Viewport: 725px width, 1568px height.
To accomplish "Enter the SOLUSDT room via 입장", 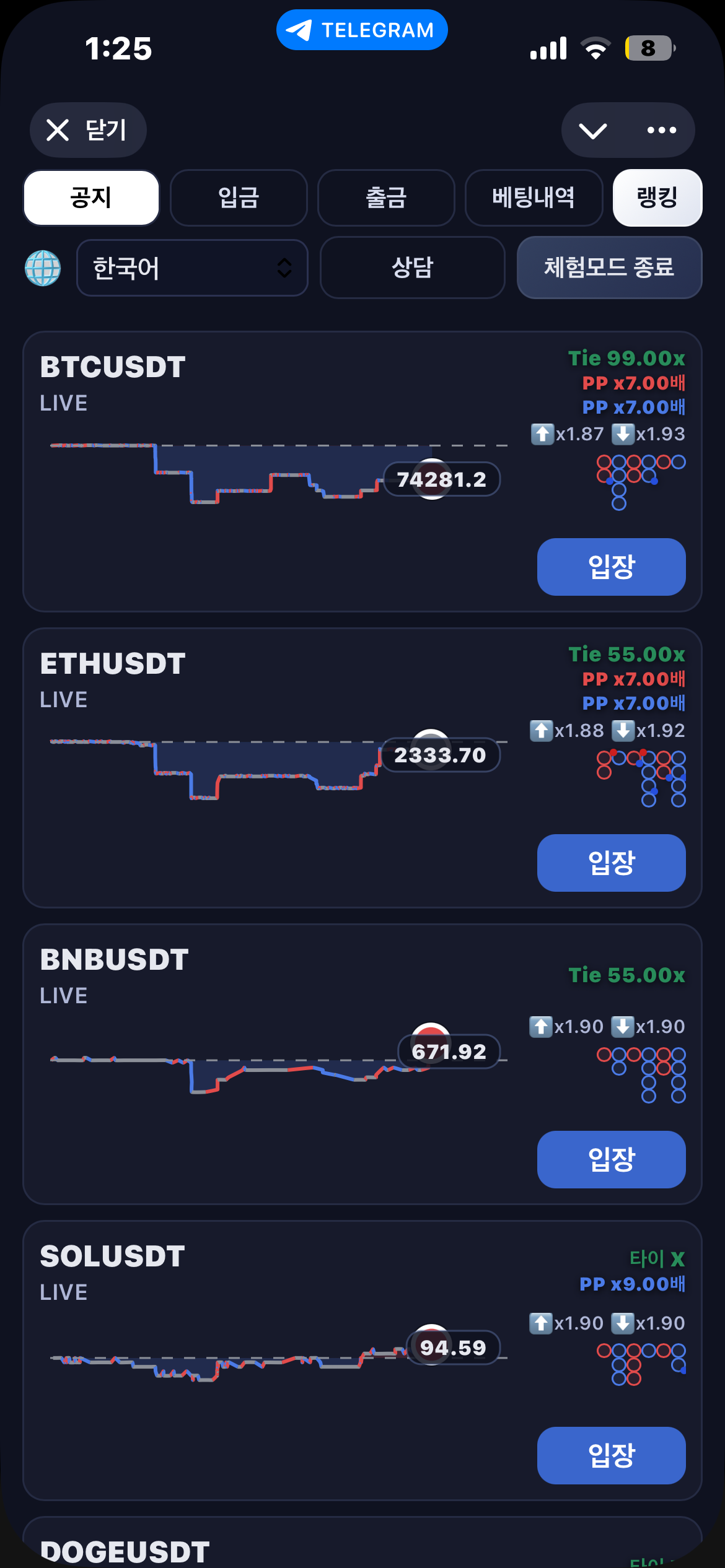I will pyautogui.click(x=611, y=1455).
